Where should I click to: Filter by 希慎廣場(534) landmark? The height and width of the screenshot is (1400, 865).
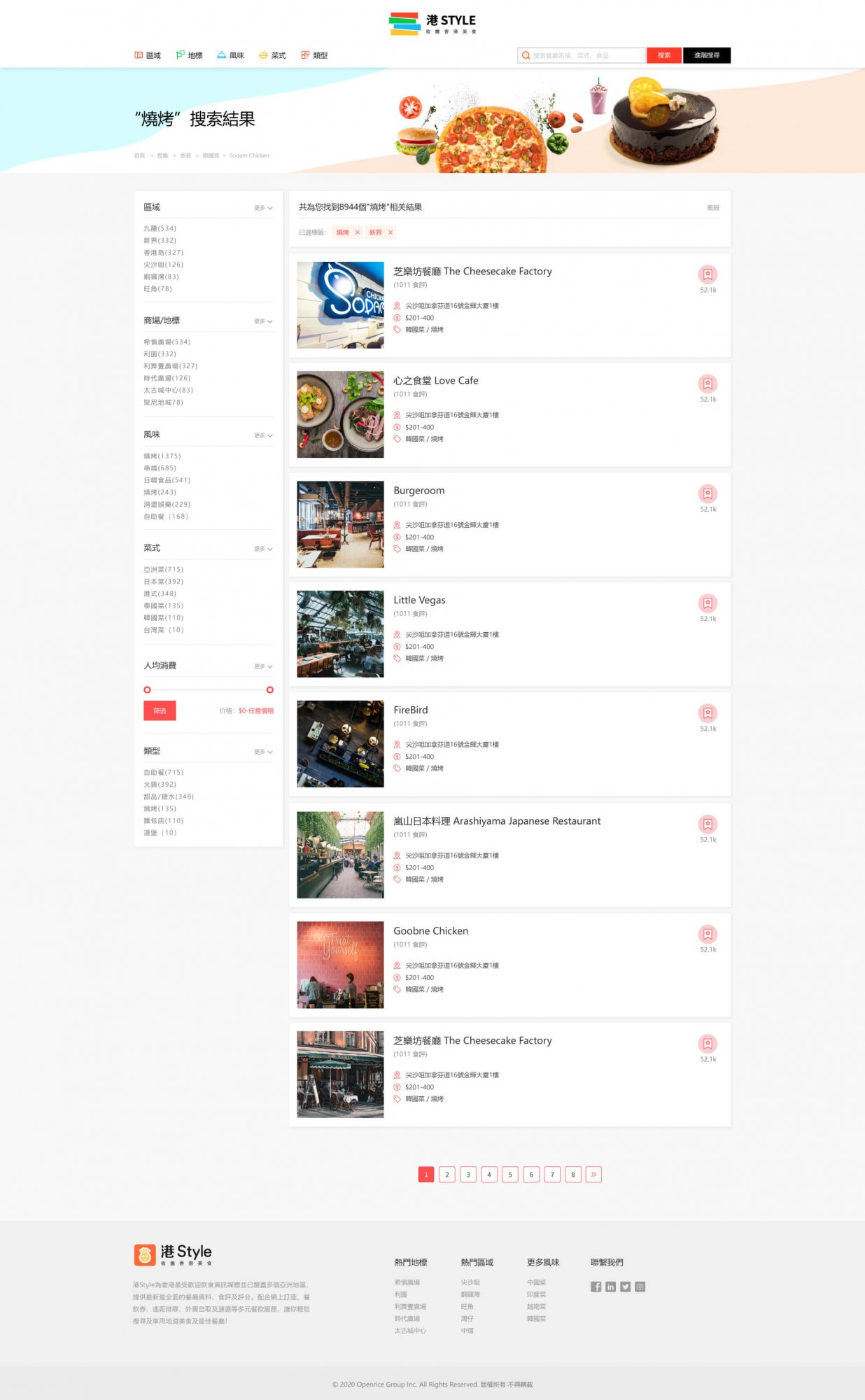click(x=167, y=342)
